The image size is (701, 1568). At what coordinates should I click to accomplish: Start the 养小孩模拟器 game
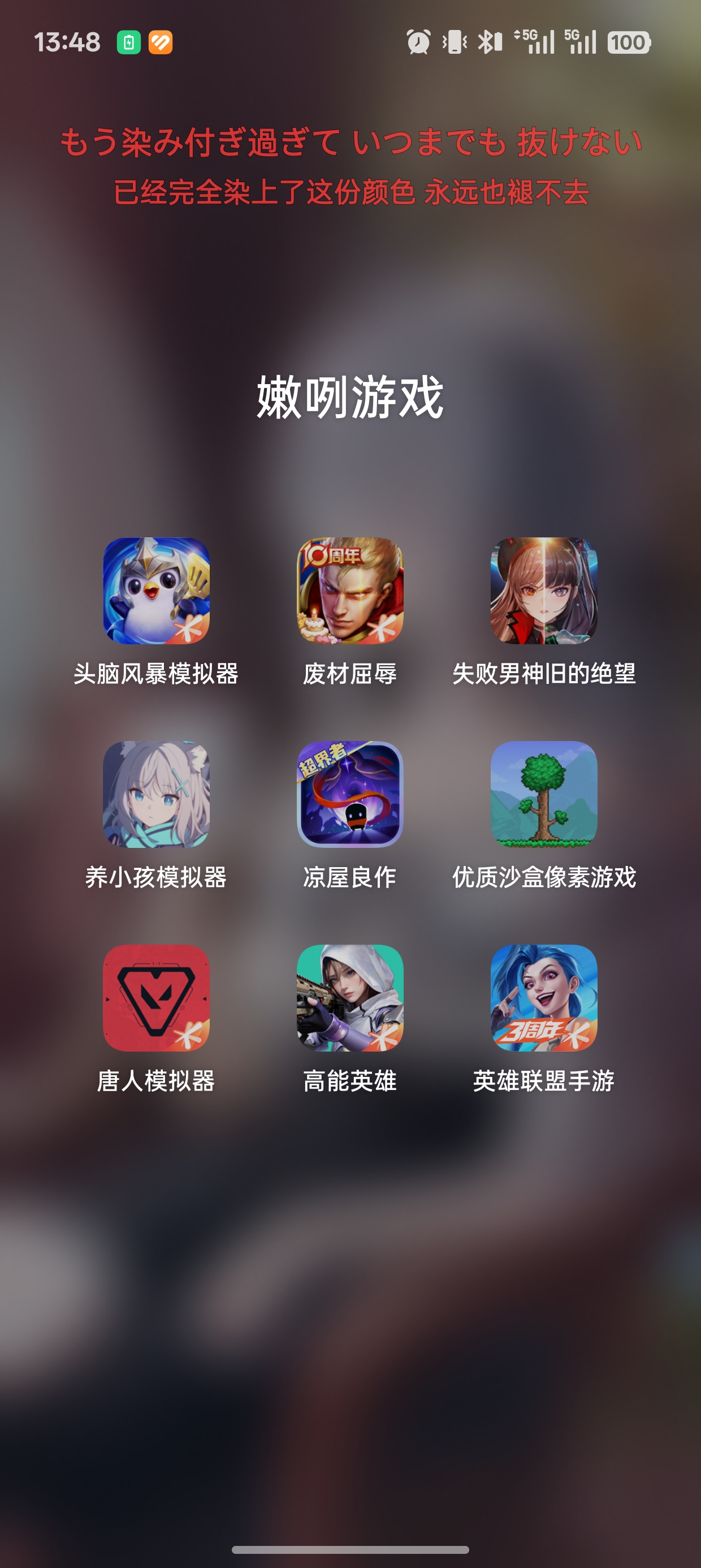click(157, 794)
